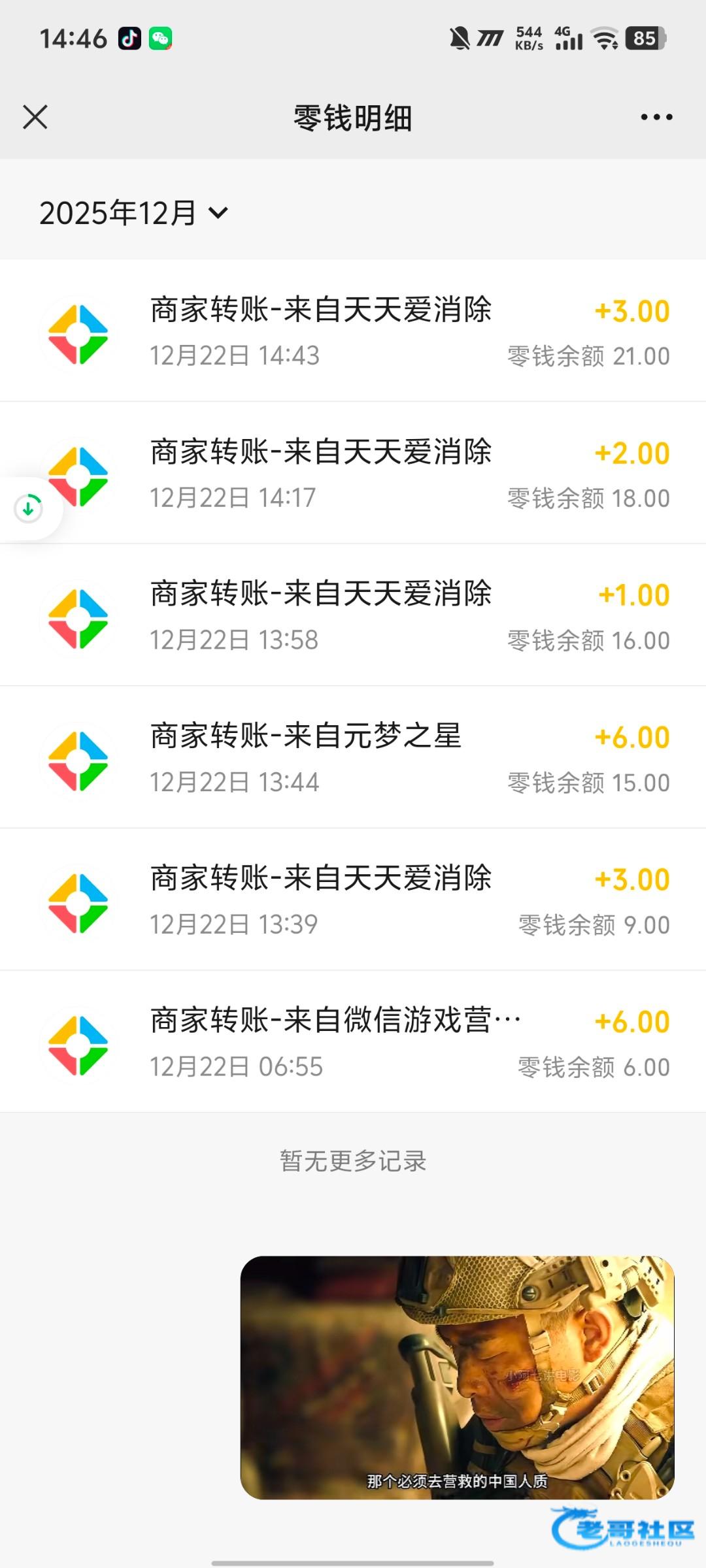Open the floating video window
706x1568 pixels.
(457, 1377)
